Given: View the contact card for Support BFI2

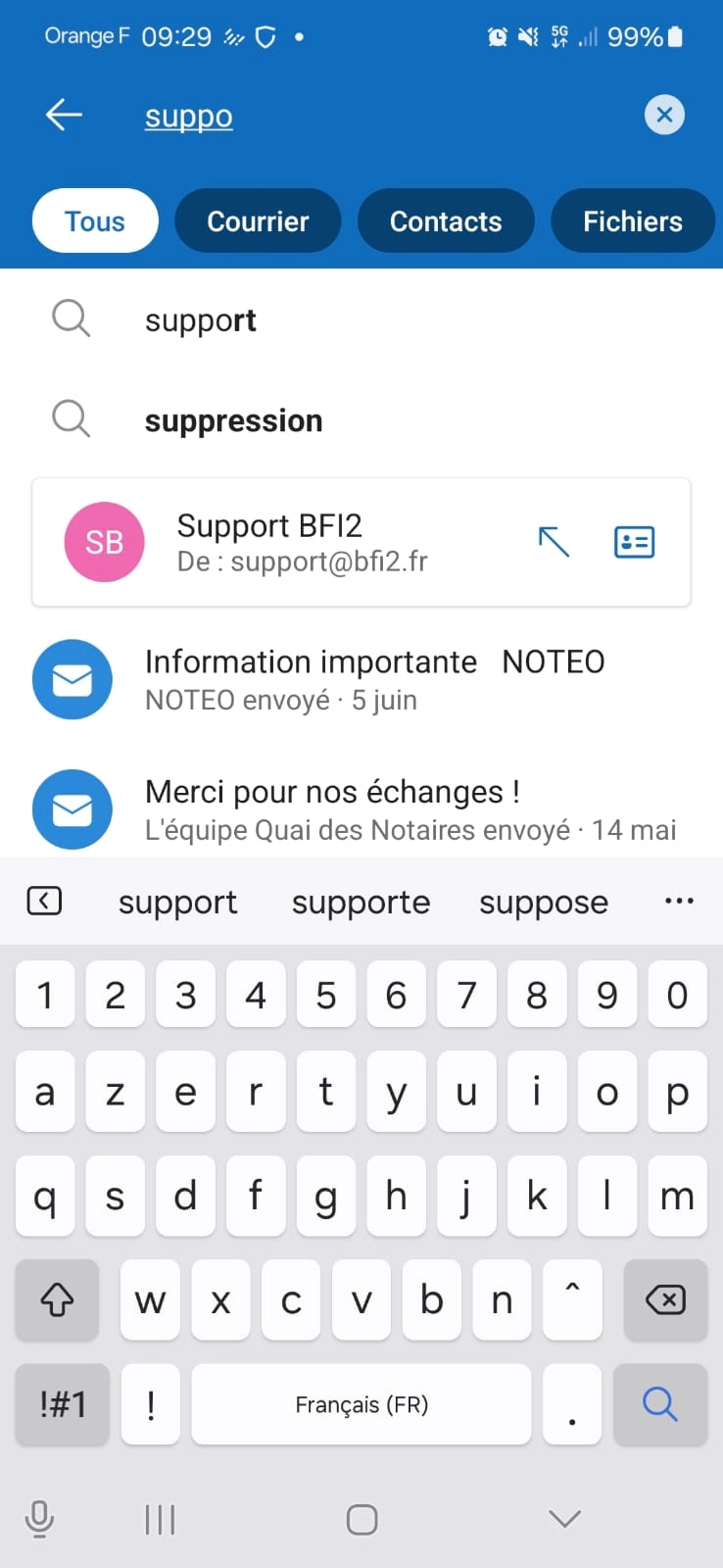Looking at the screenshot, I should coord(634,542).
